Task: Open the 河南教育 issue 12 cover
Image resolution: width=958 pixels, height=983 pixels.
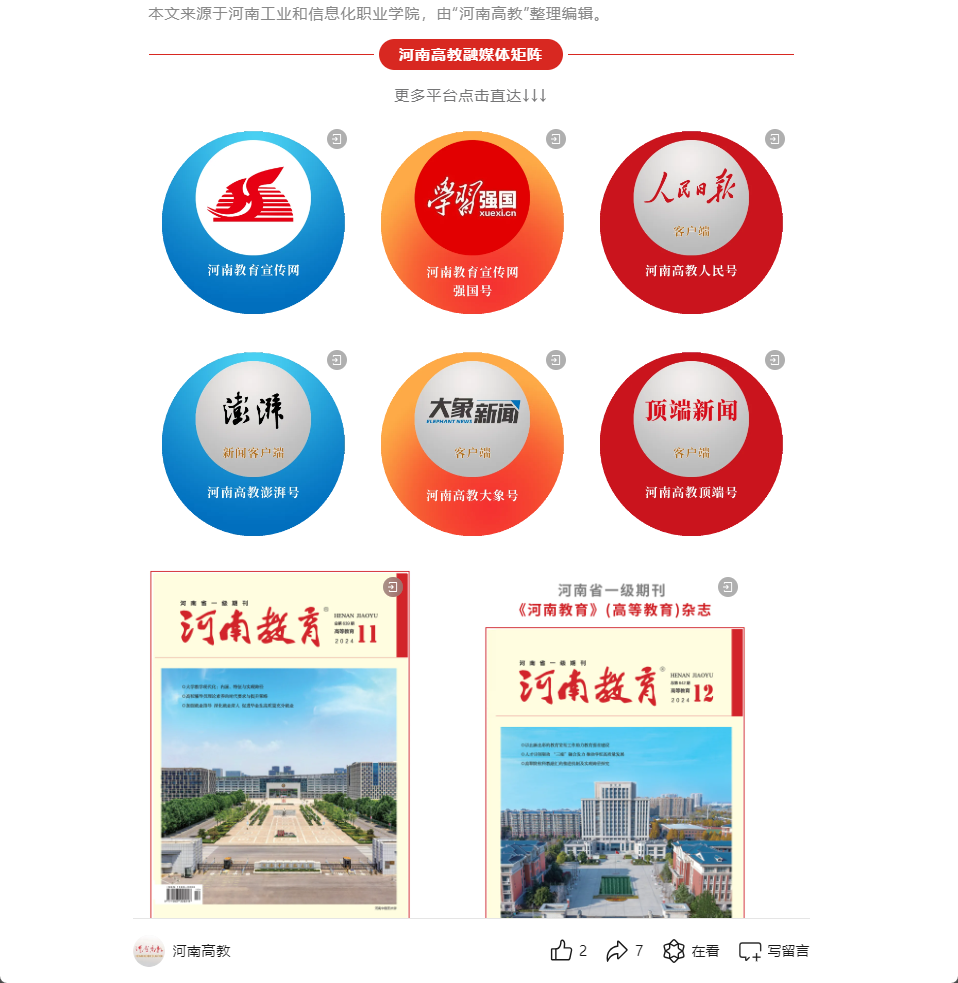Action: point(614,772)
